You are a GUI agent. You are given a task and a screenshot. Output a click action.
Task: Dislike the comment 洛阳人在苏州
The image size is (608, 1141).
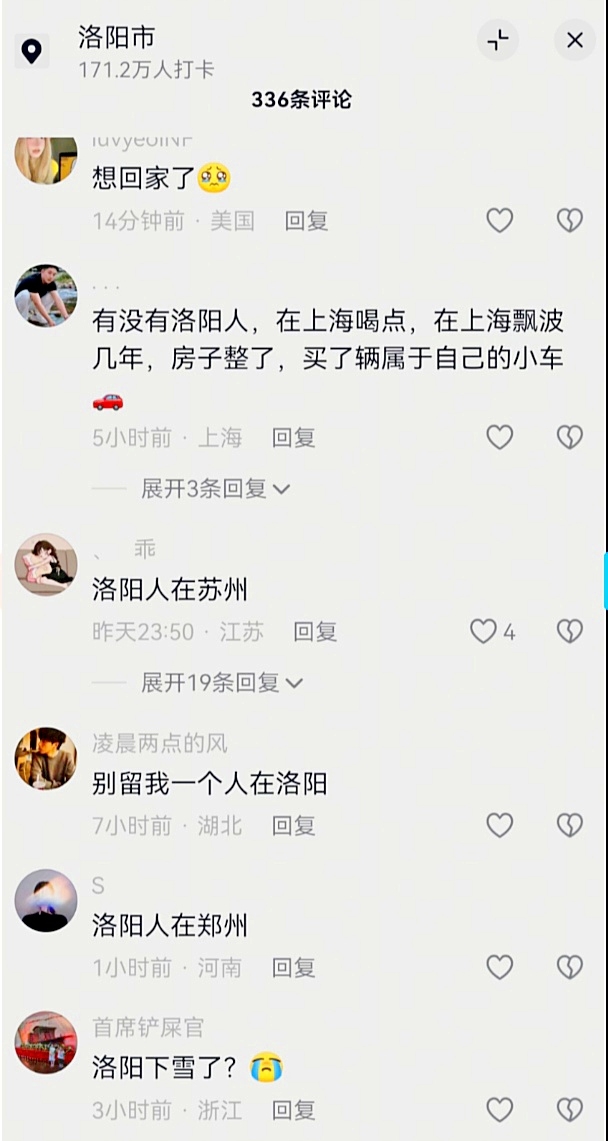point(569,631)
